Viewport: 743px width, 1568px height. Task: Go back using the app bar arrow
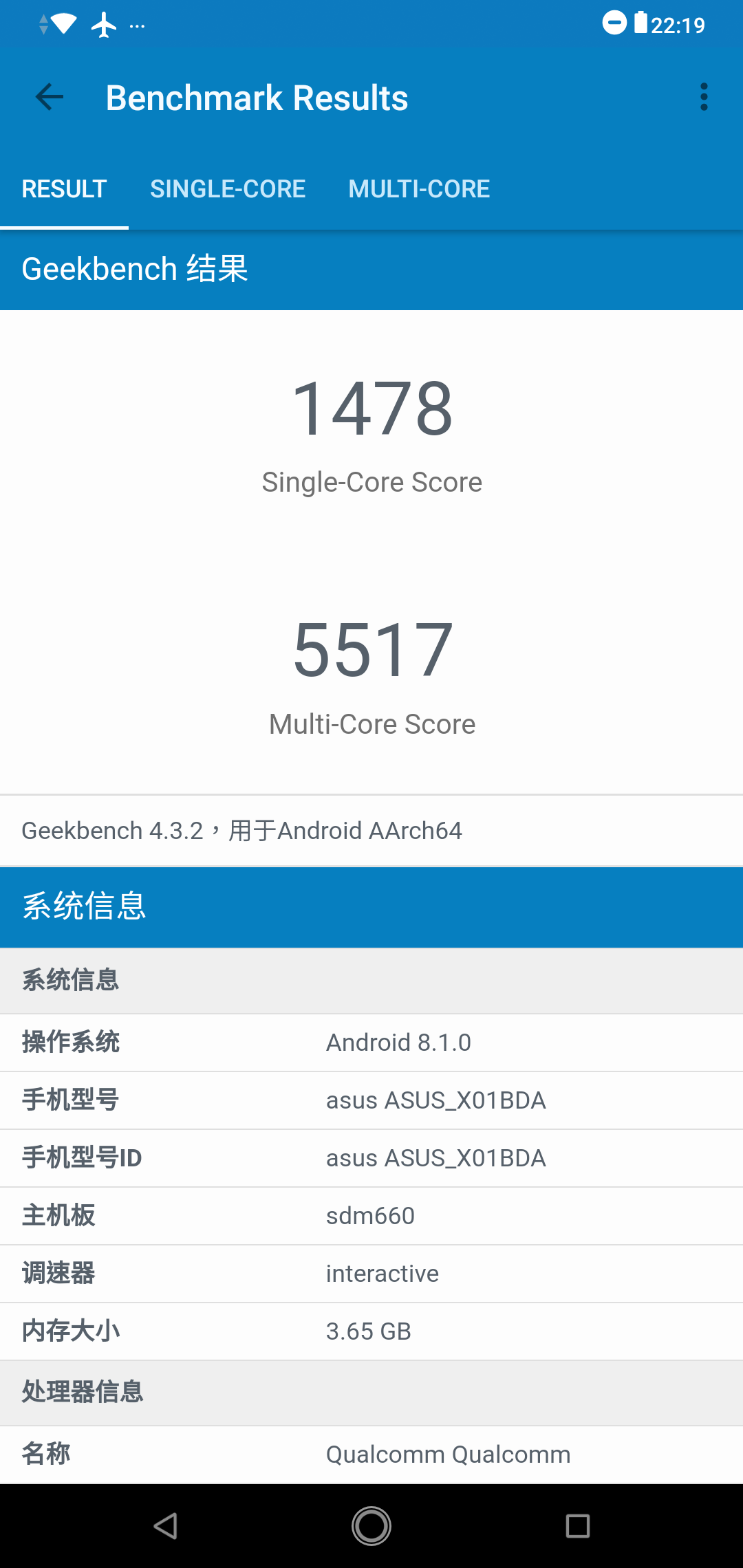click(x=50, y=97)
